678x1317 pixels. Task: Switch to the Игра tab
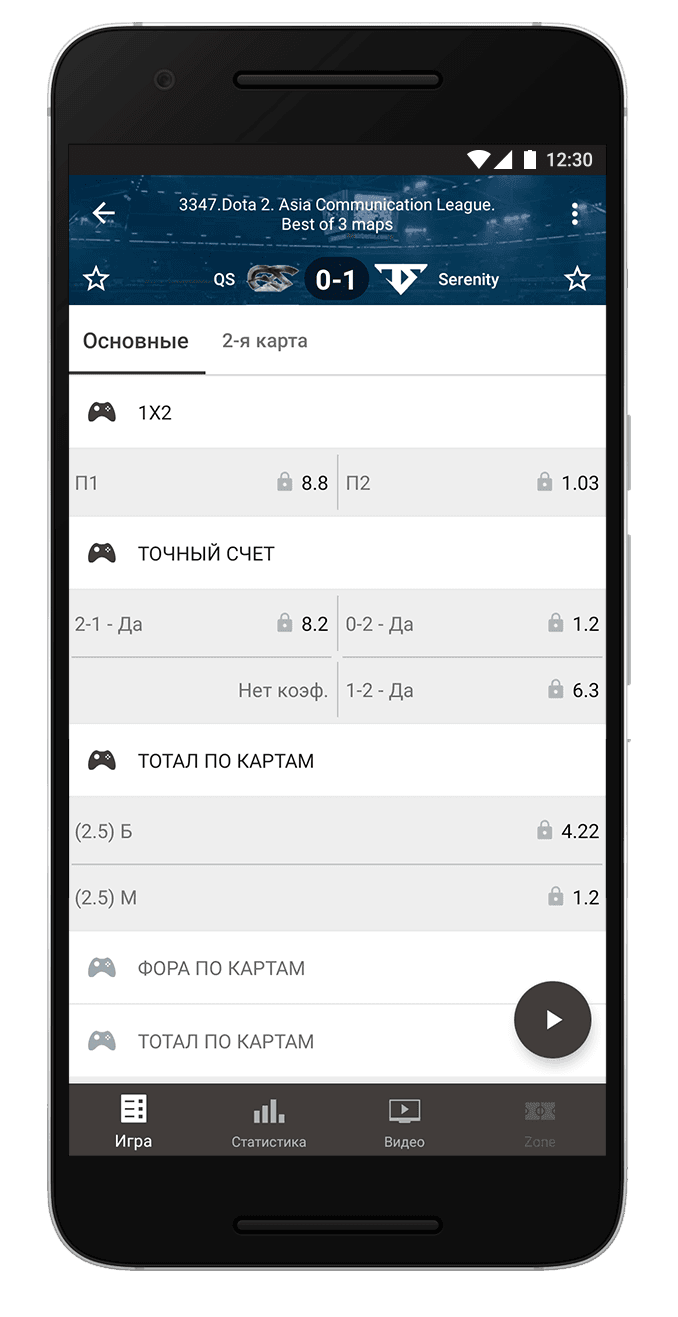tap(133, 1121)
